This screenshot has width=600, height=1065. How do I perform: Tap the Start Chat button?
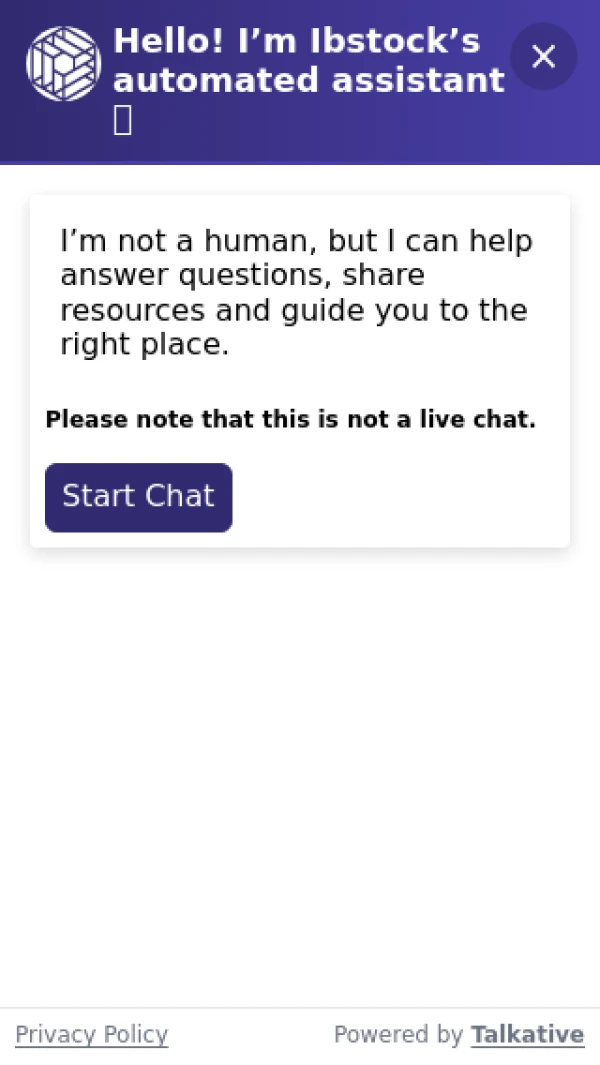[138, 497]
